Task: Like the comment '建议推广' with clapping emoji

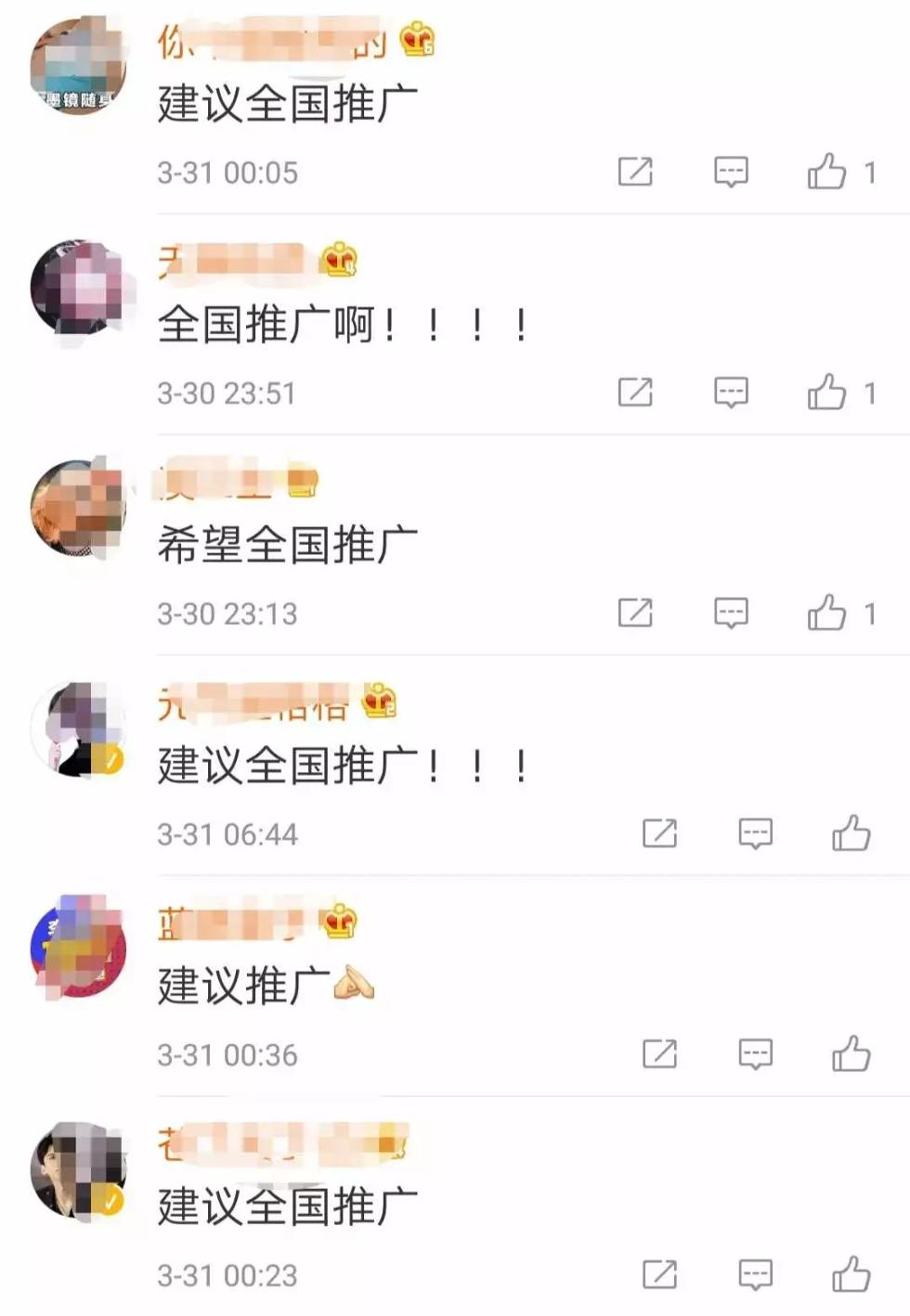Action: (851, 1054)
